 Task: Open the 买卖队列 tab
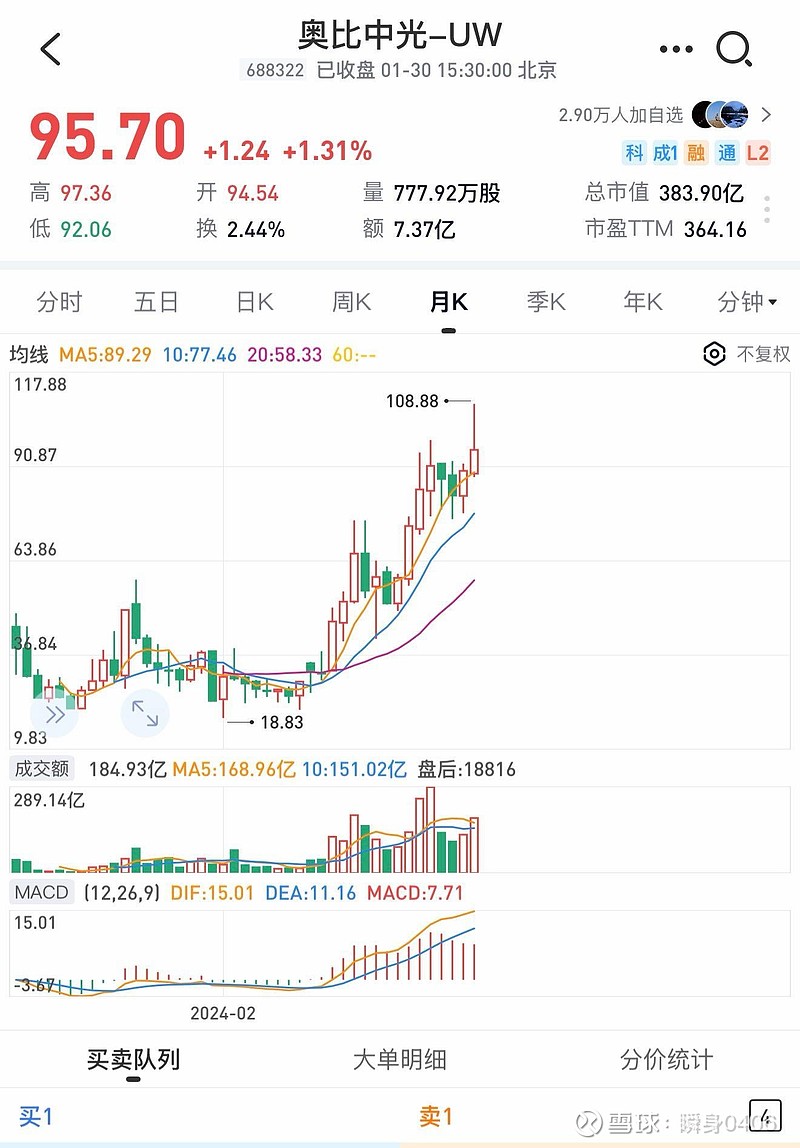tap(133, 1060)
